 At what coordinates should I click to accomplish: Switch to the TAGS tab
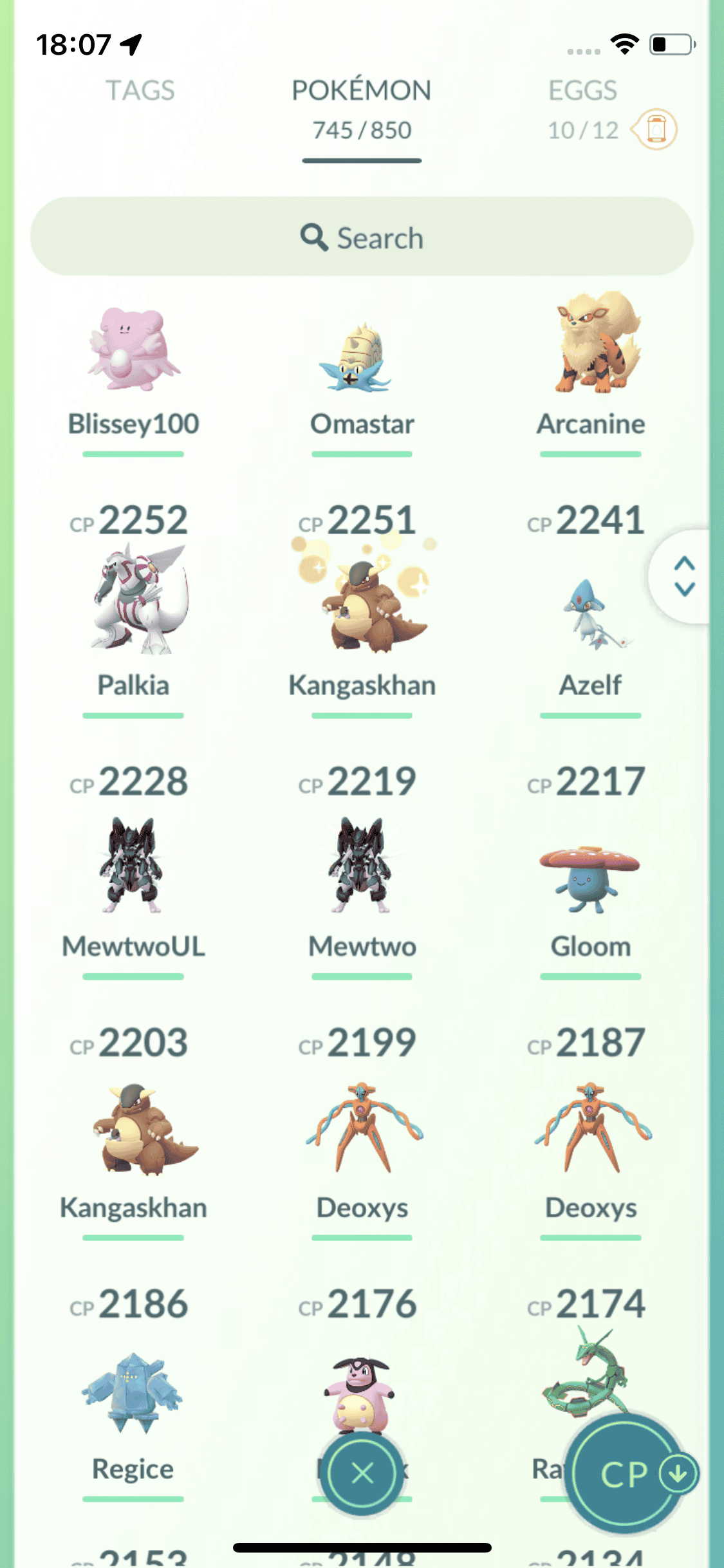(140, 91)
